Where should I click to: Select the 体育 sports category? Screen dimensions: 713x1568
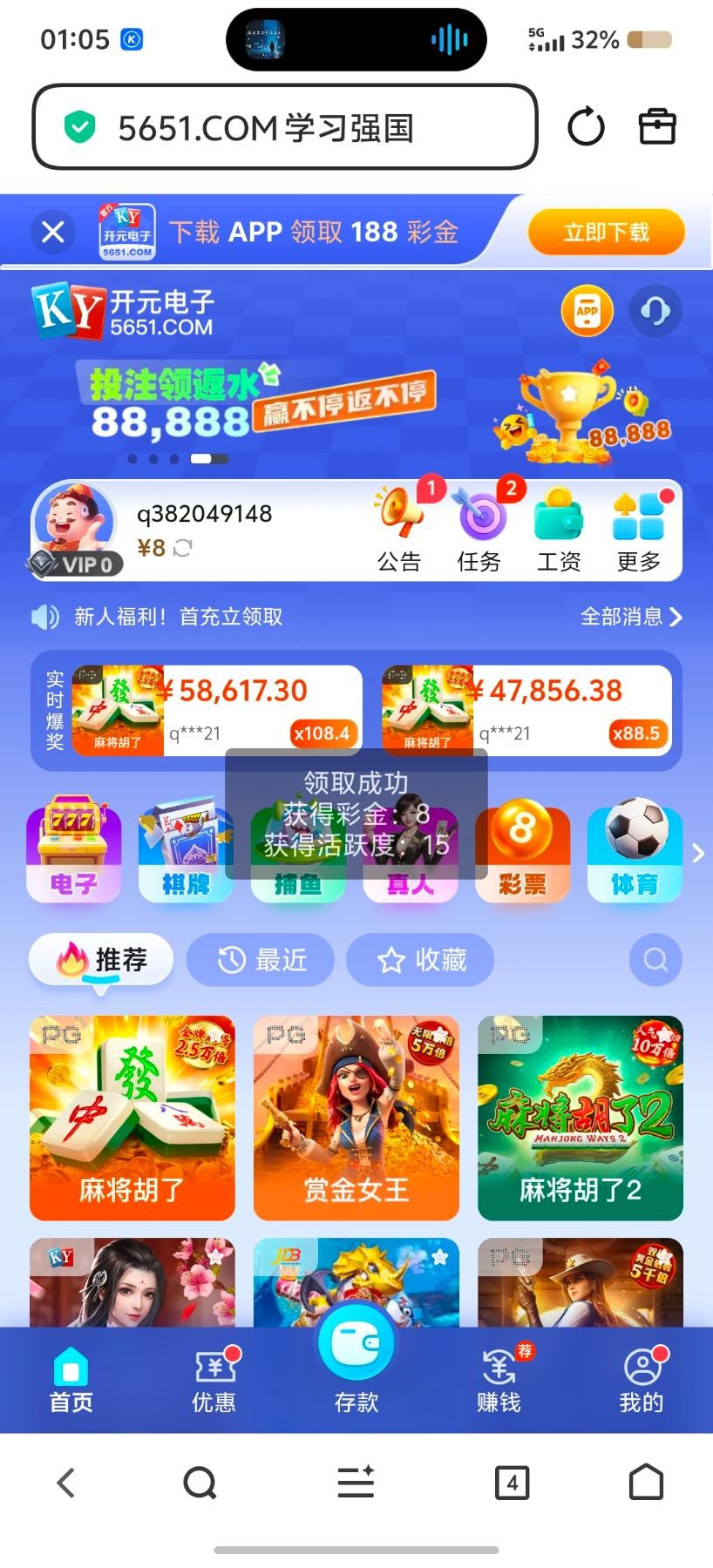point(634,851)
